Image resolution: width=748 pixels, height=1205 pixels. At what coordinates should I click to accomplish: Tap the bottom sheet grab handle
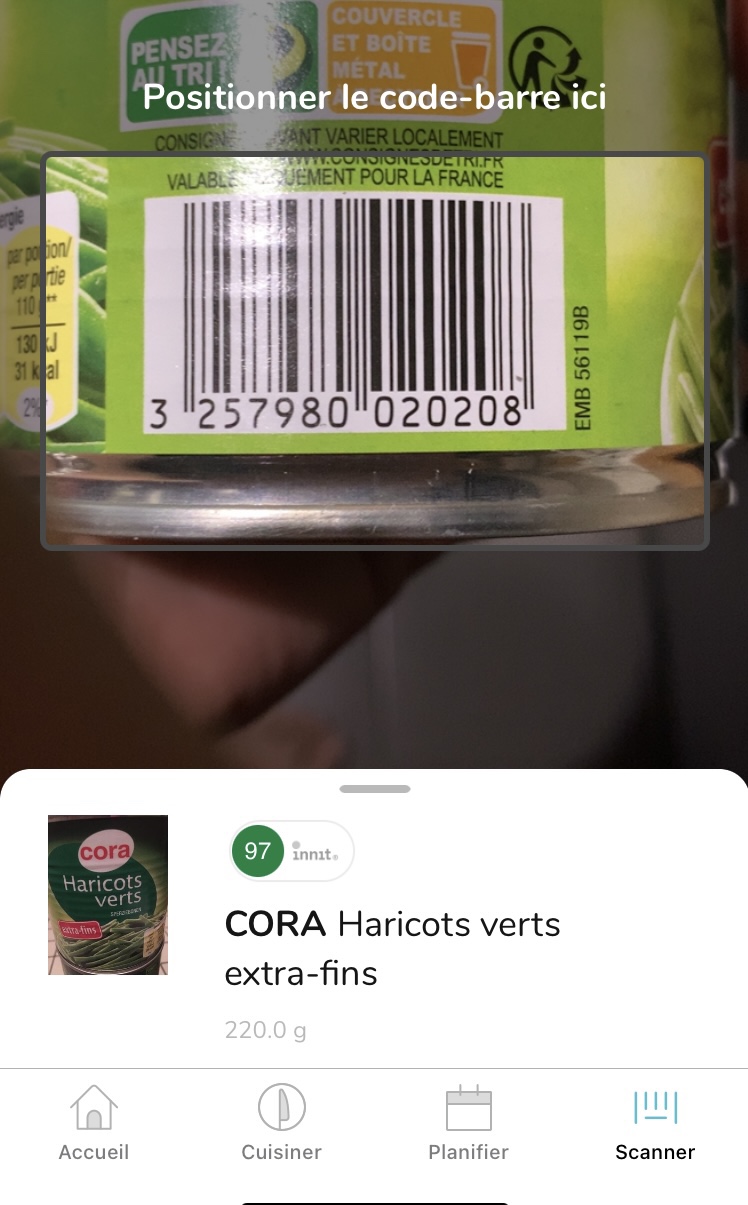(x=375, y=789)
